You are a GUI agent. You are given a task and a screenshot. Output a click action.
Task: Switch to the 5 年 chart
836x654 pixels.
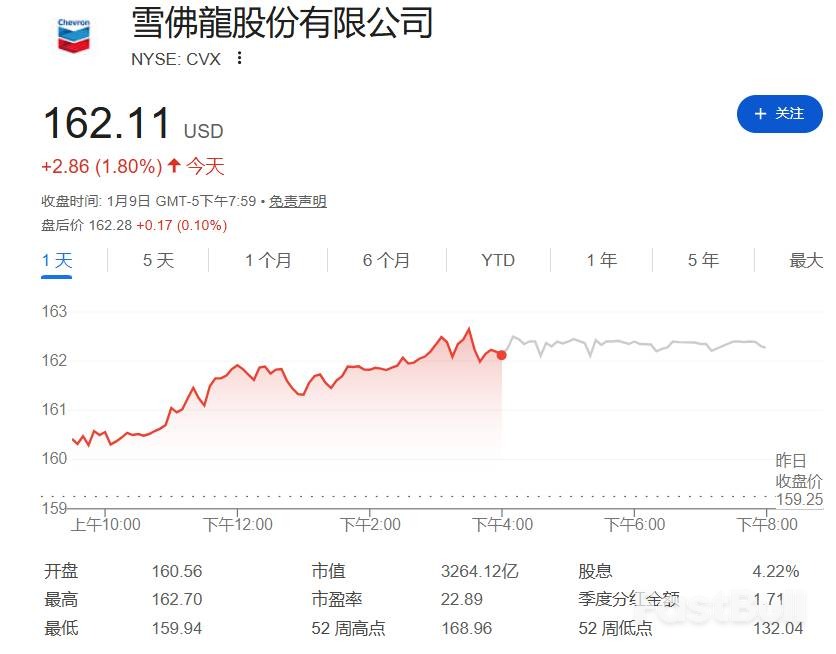point(703,260)
